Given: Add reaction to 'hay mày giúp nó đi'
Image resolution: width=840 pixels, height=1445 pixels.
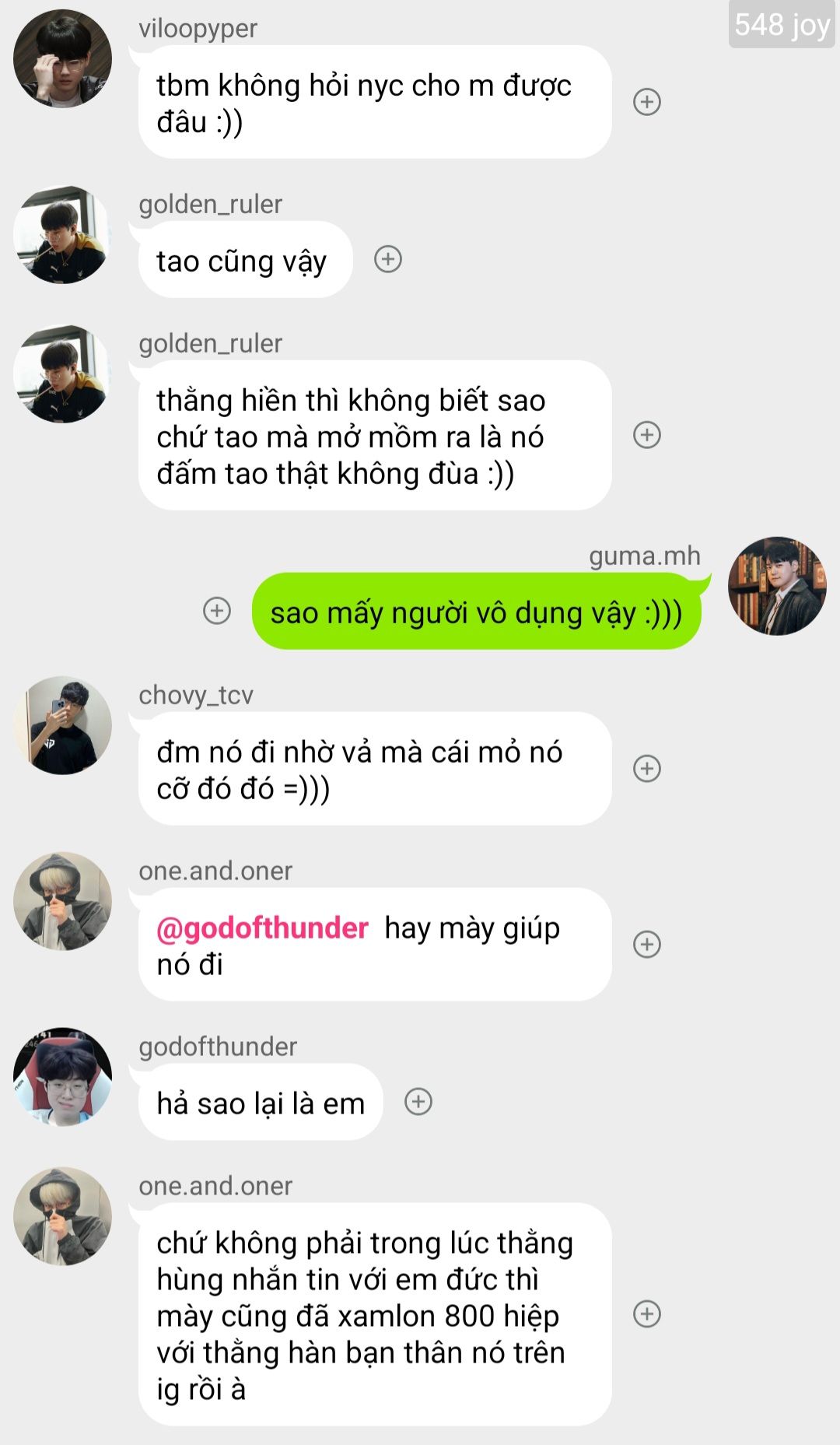Looking at the screenshot, I should (647, 944).
